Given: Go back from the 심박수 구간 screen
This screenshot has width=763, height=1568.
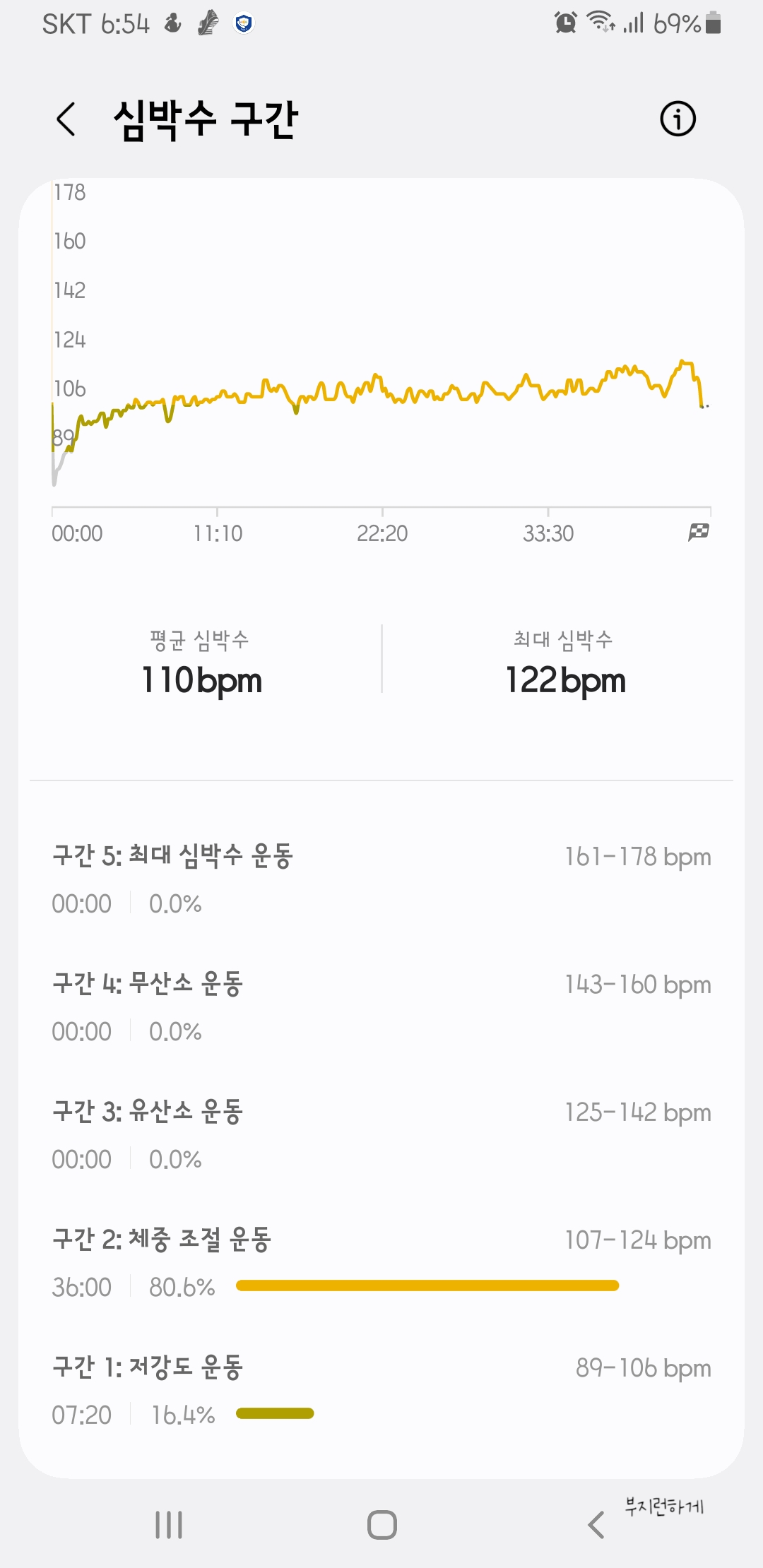Looking at the screenshot, I should click(x=66, y=119).
